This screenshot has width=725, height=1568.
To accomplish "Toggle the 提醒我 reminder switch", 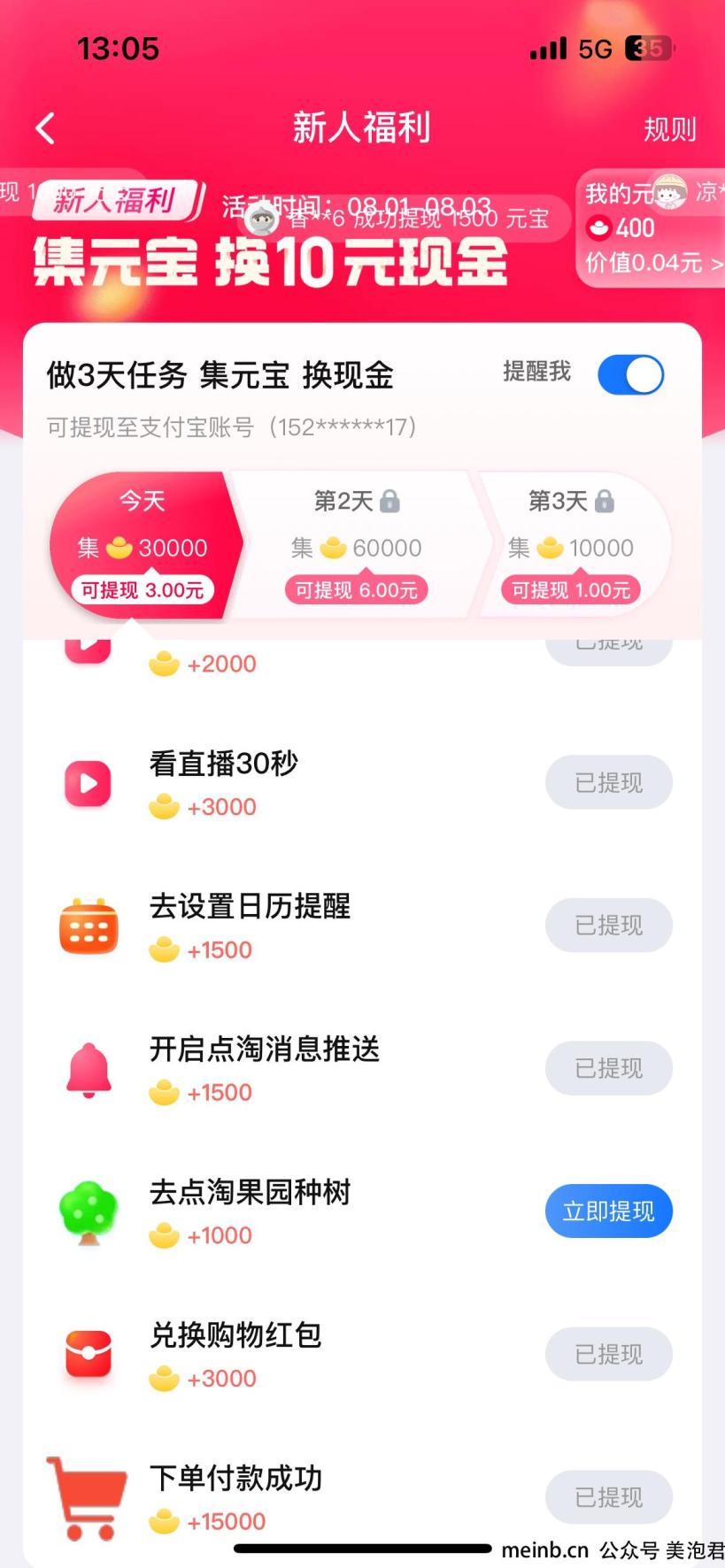I will point(630,375).
